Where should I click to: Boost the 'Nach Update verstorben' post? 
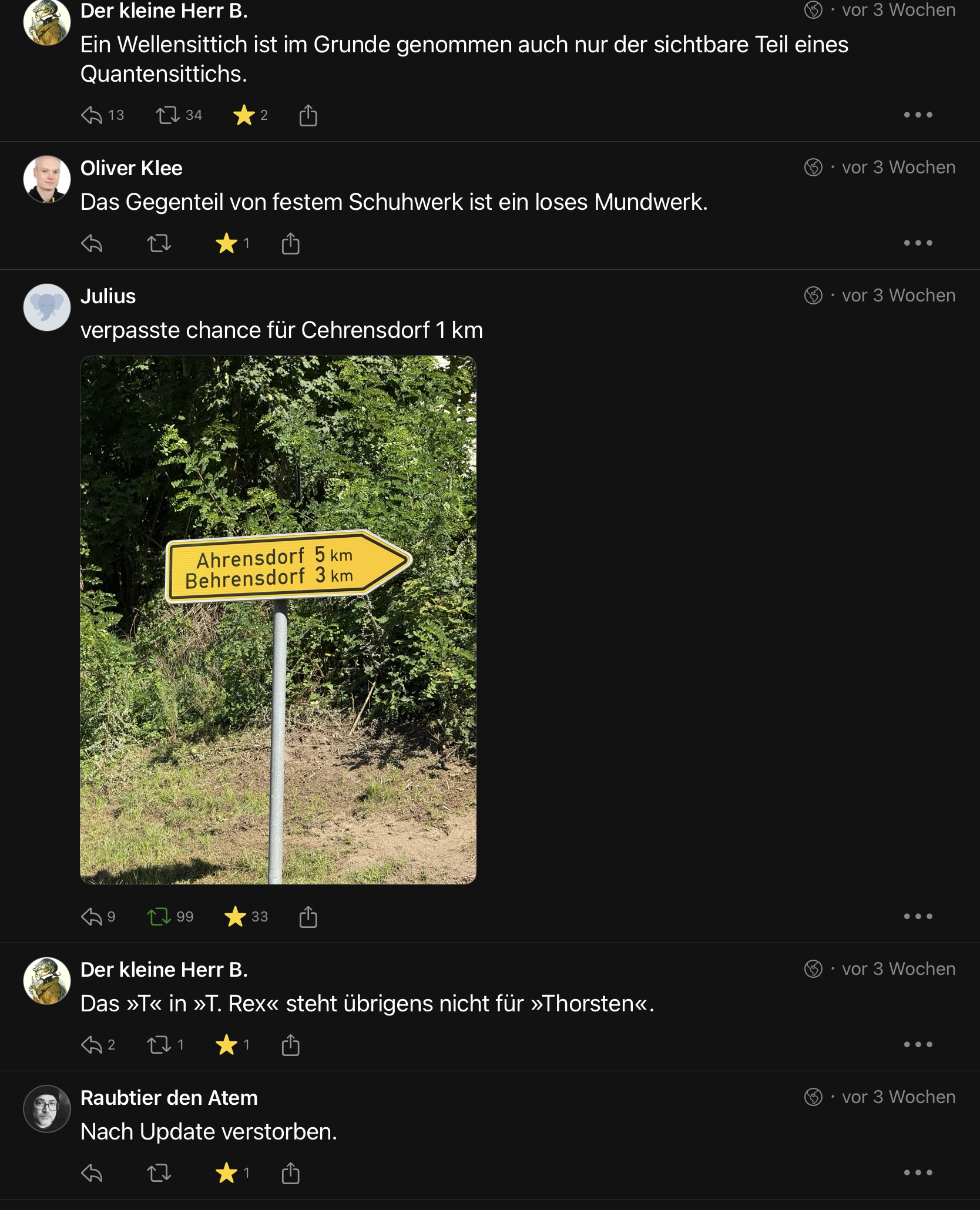[x=159, y=1173]
